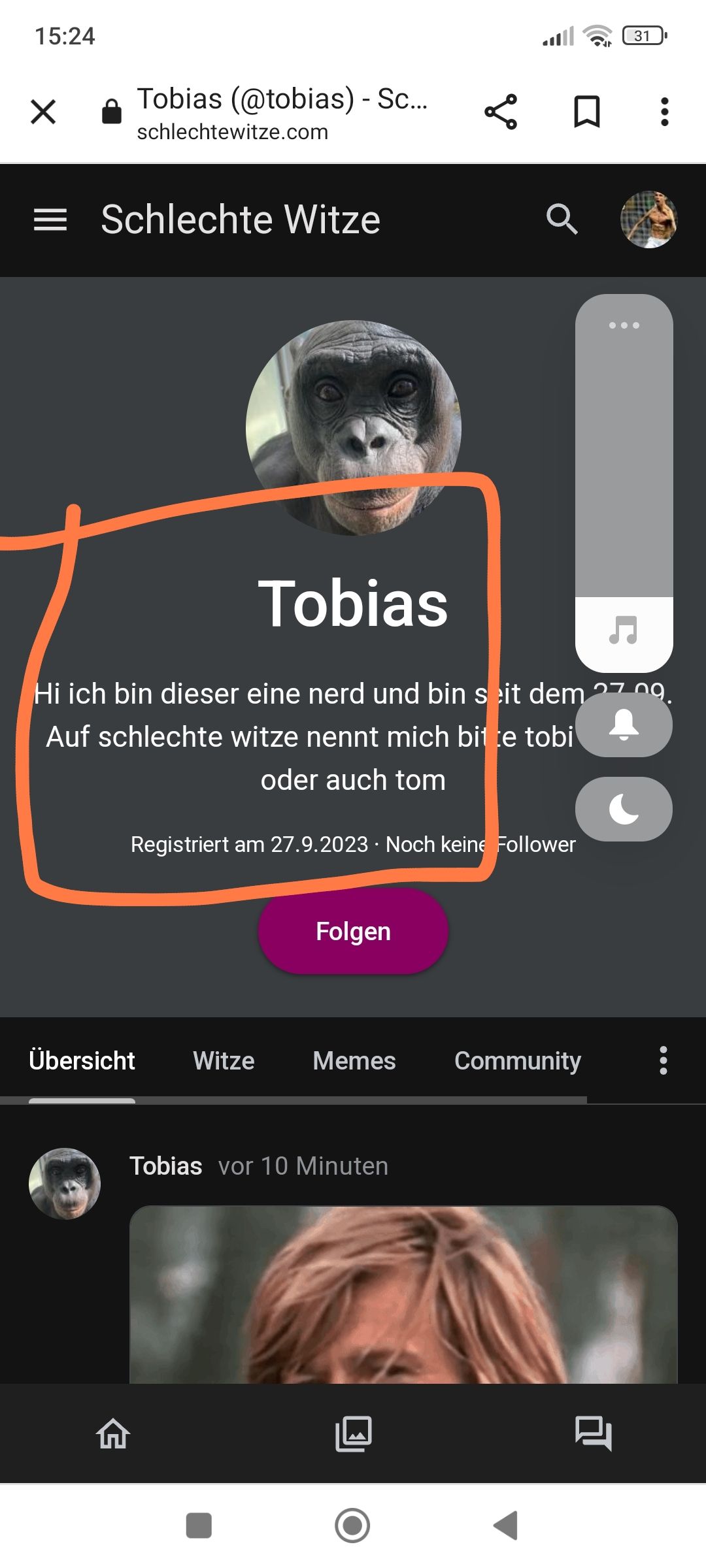Image resolution: width=706 pixels, height=1568 pixels.
Task: Go to the home feed
Action: point(114,1433)
